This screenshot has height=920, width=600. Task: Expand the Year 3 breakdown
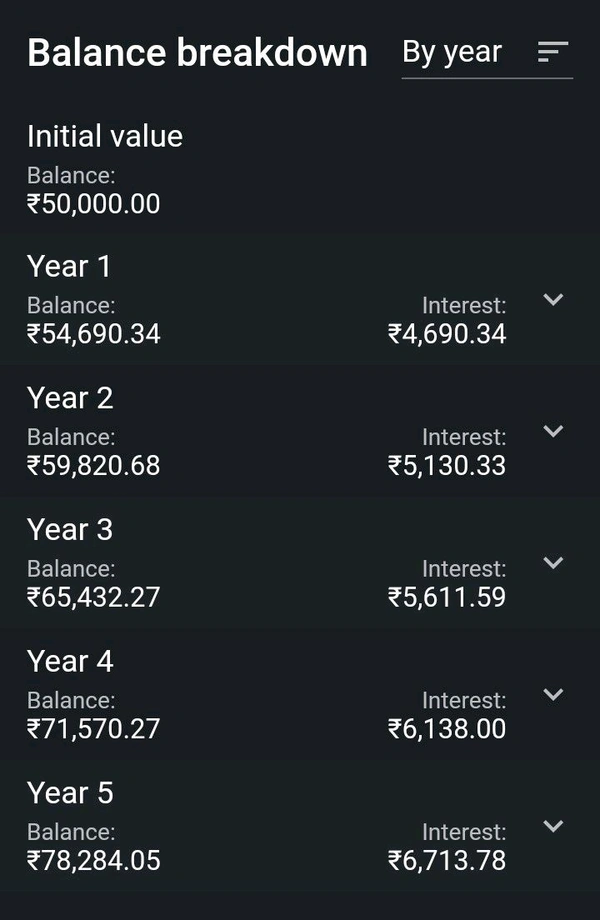553,563
